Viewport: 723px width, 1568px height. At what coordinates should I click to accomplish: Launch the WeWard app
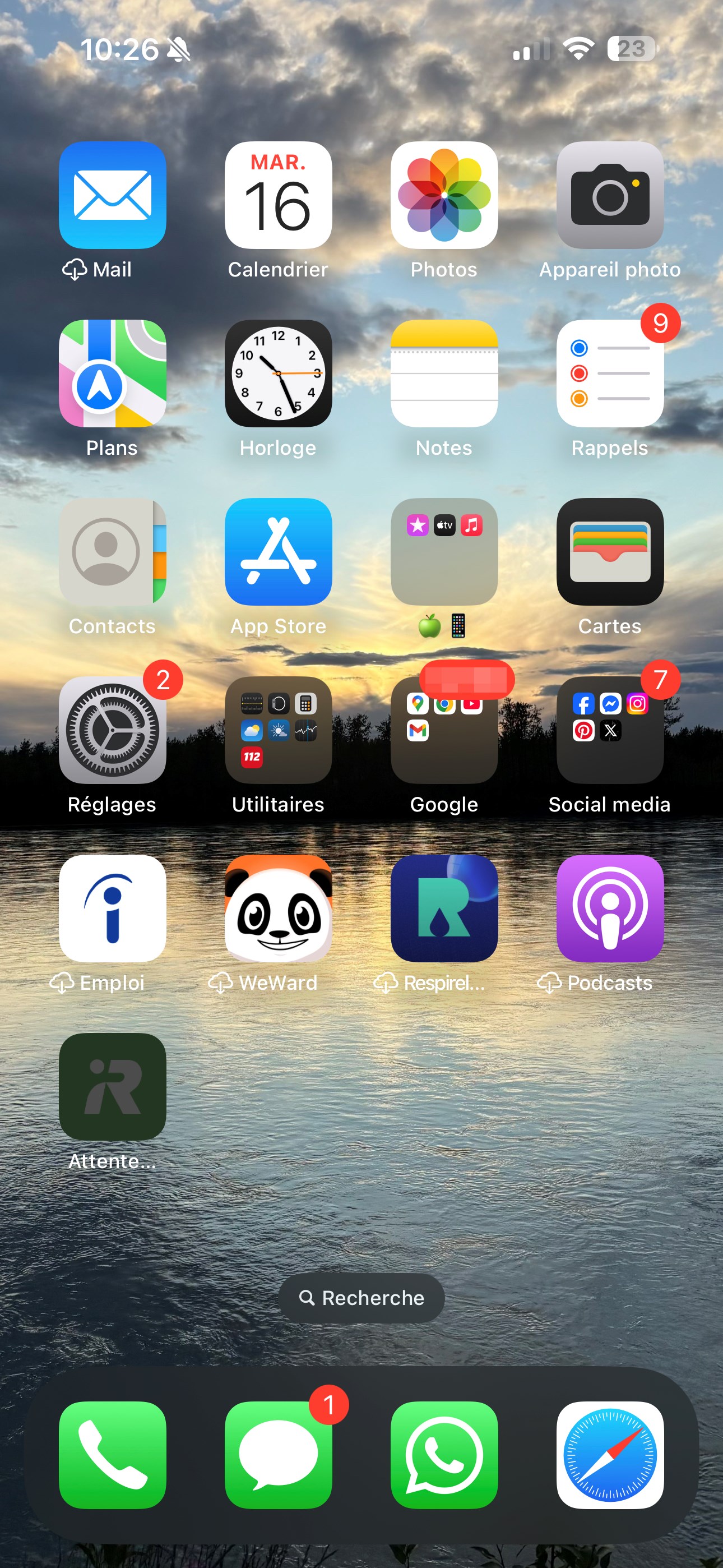(x=278, y=909)
